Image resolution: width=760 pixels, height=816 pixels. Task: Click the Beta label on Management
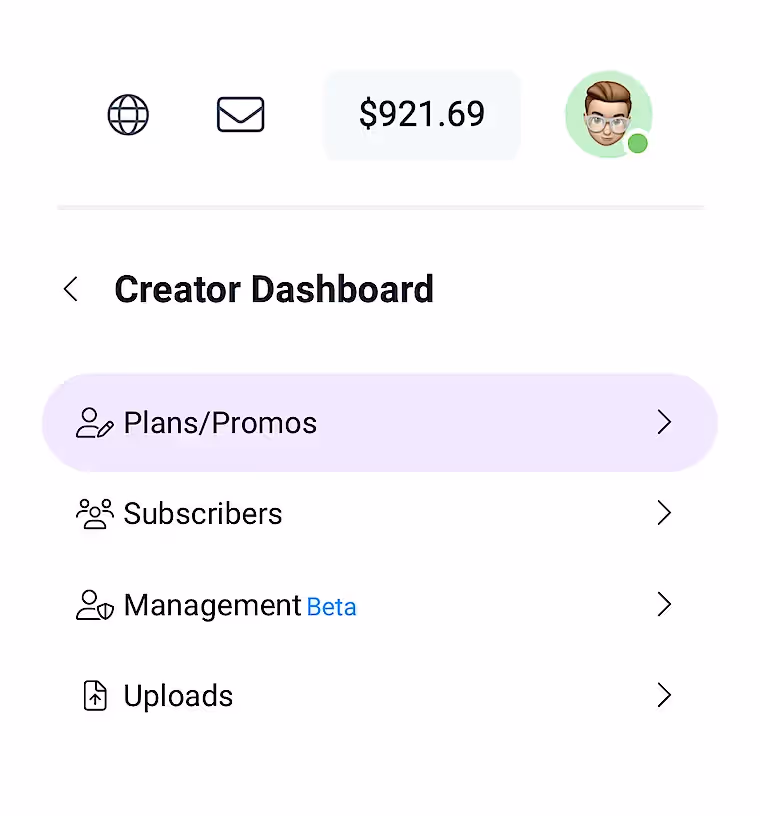(x=332, y=607)
